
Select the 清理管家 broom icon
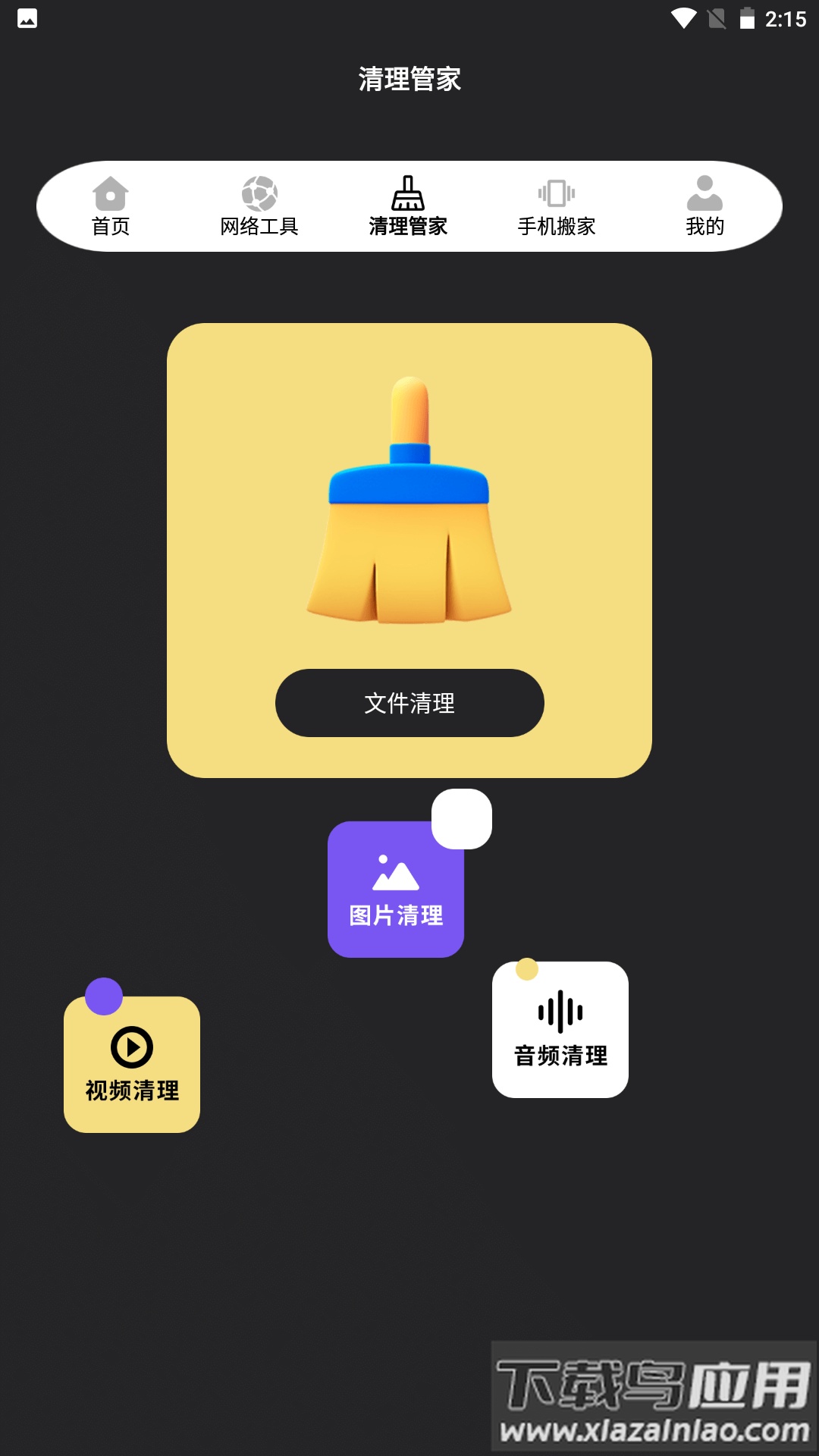[x=407, y=195]
